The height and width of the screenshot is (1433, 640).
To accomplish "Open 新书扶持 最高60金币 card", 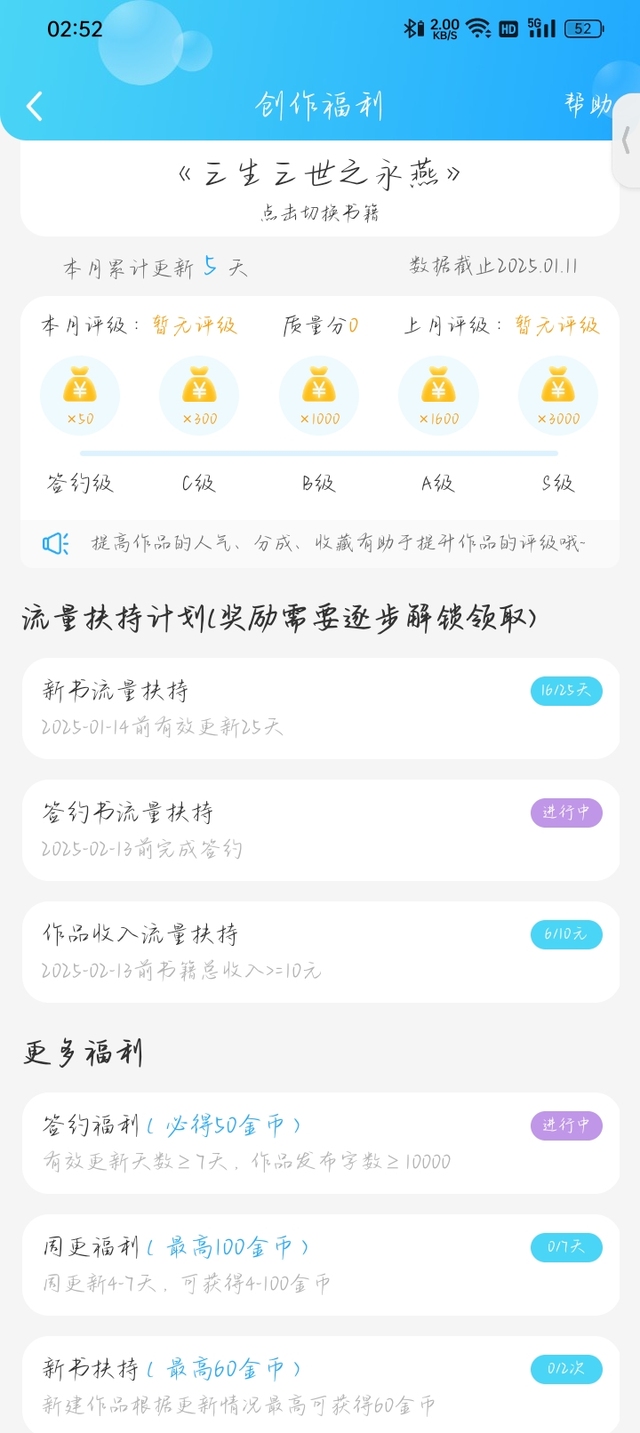I will tap(320, 1385).
